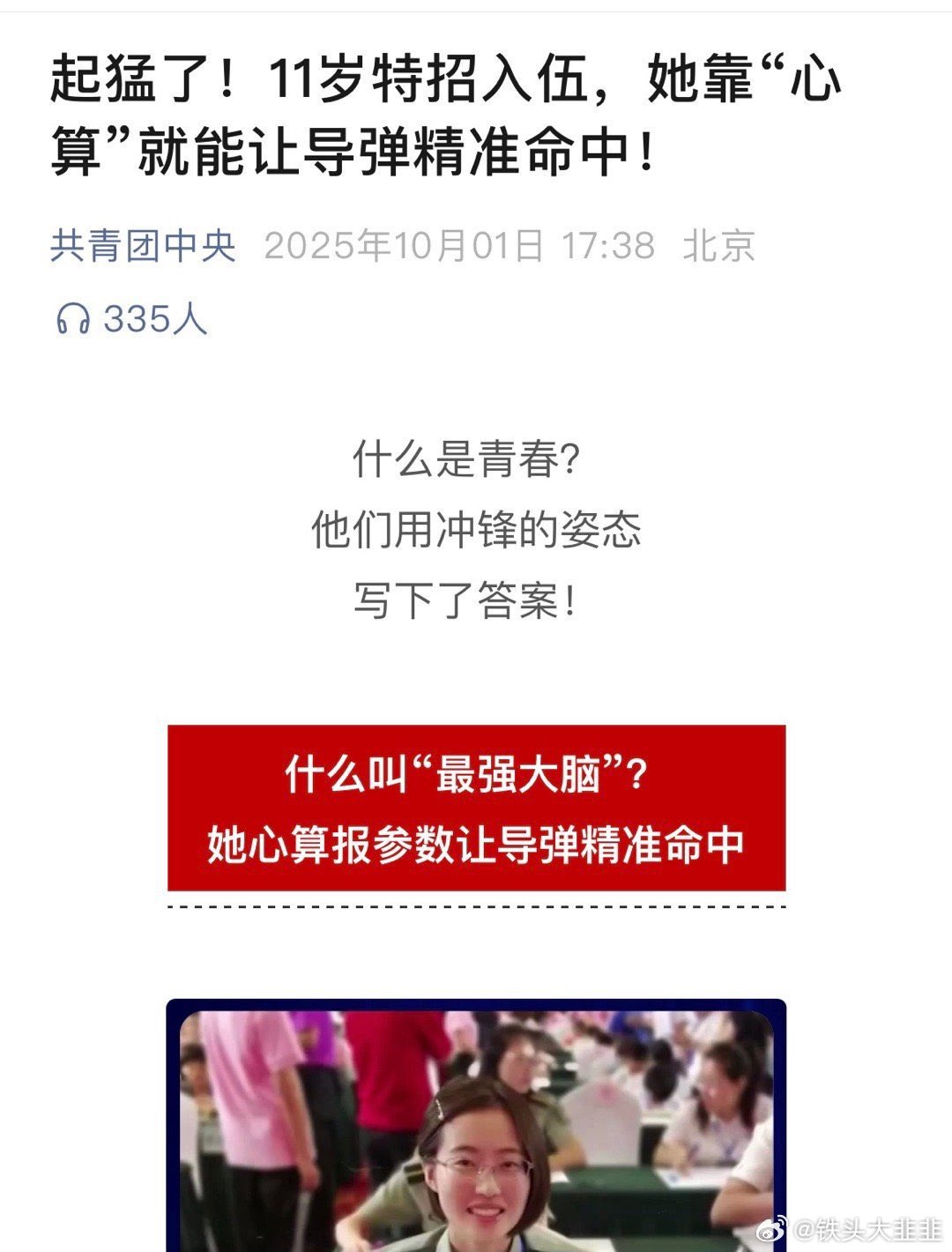Open the article photo in full view

476,1129
